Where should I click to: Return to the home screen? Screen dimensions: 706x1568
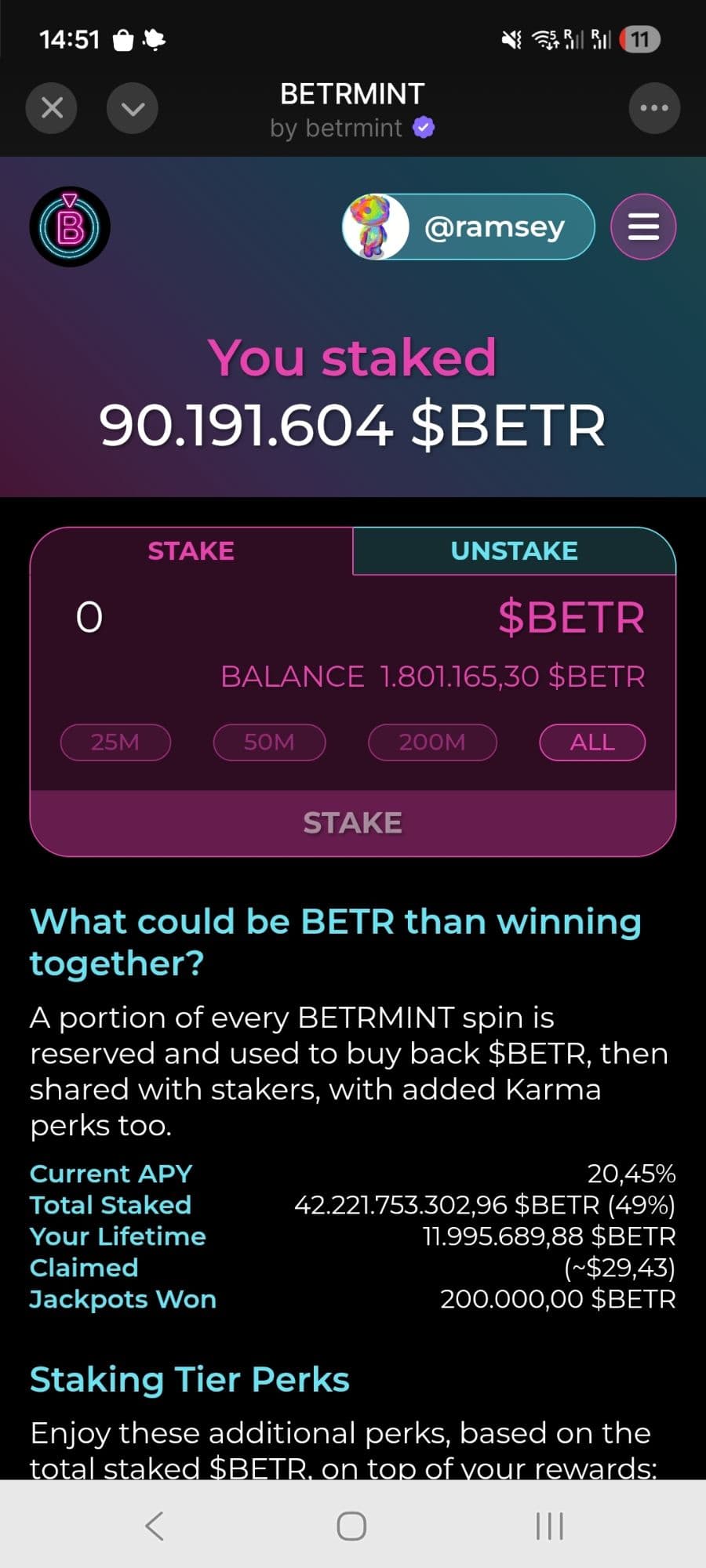point(351,1526)
